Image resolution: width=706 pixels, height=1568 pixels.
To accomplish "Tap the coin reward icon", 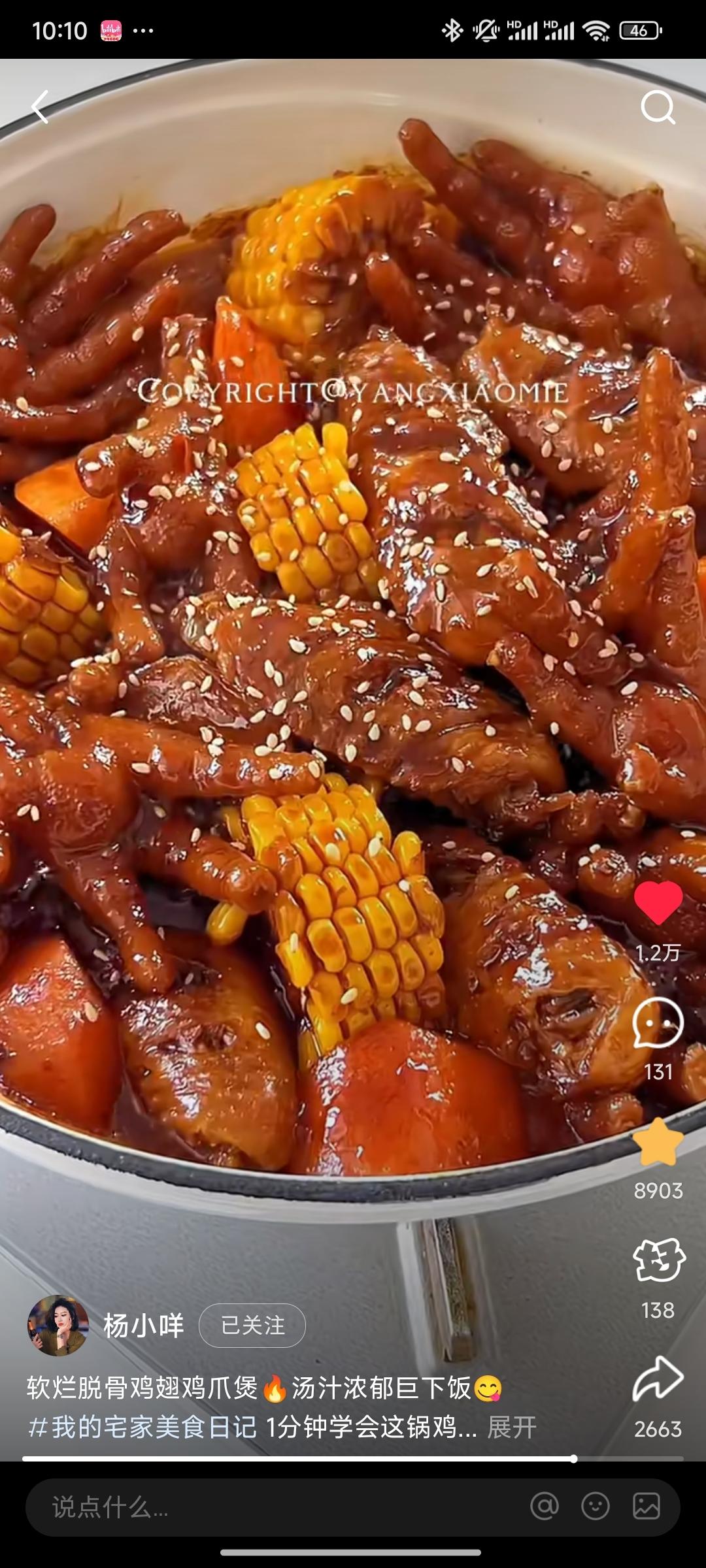I will (658, 1260).
